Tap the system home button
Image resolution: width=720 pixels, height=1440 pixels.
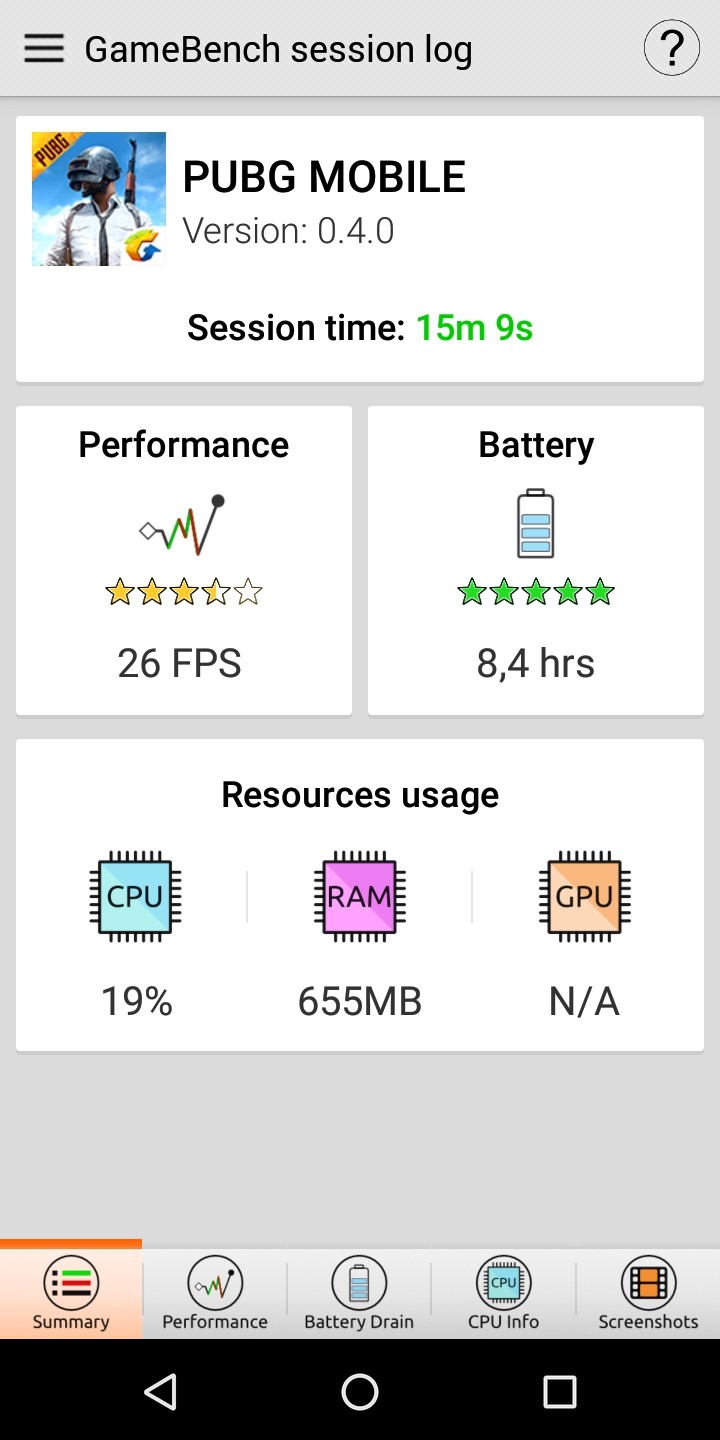tap(360, 1391)
